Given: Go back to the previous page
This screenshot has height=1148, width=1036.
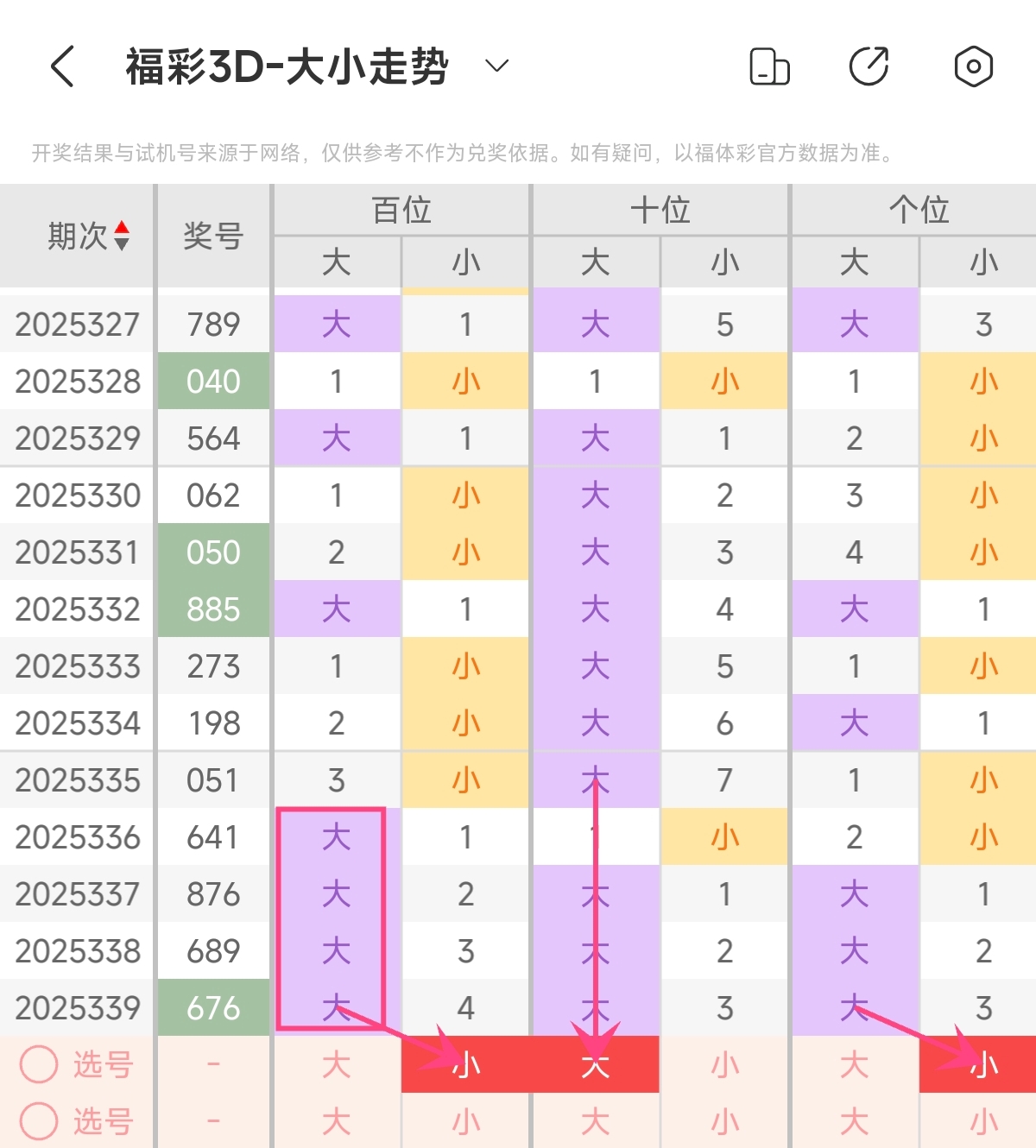Looking at the screenshot, I should [x=63, y=66].
